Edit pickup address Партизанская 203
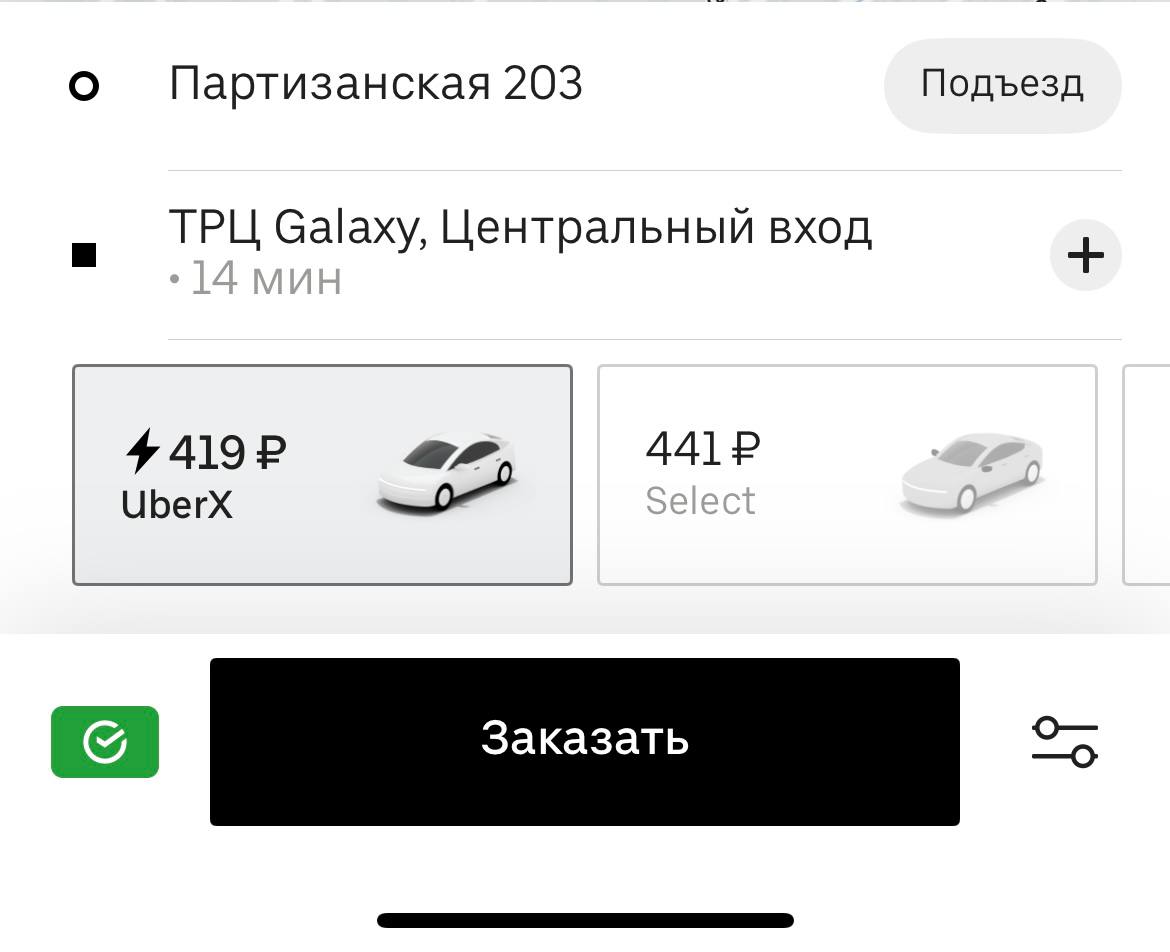Viewport: 1170px width, 952px height. tap(376, 84)
